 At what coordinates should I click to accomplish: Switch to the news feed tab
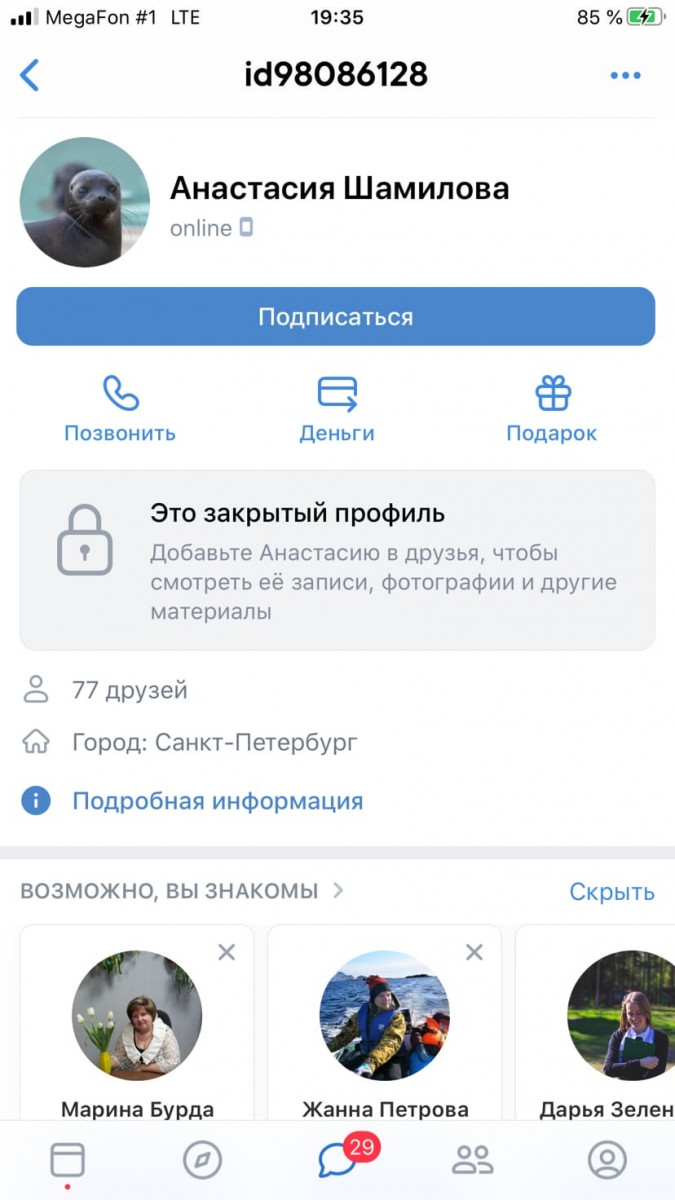[x=67, y=1161]
